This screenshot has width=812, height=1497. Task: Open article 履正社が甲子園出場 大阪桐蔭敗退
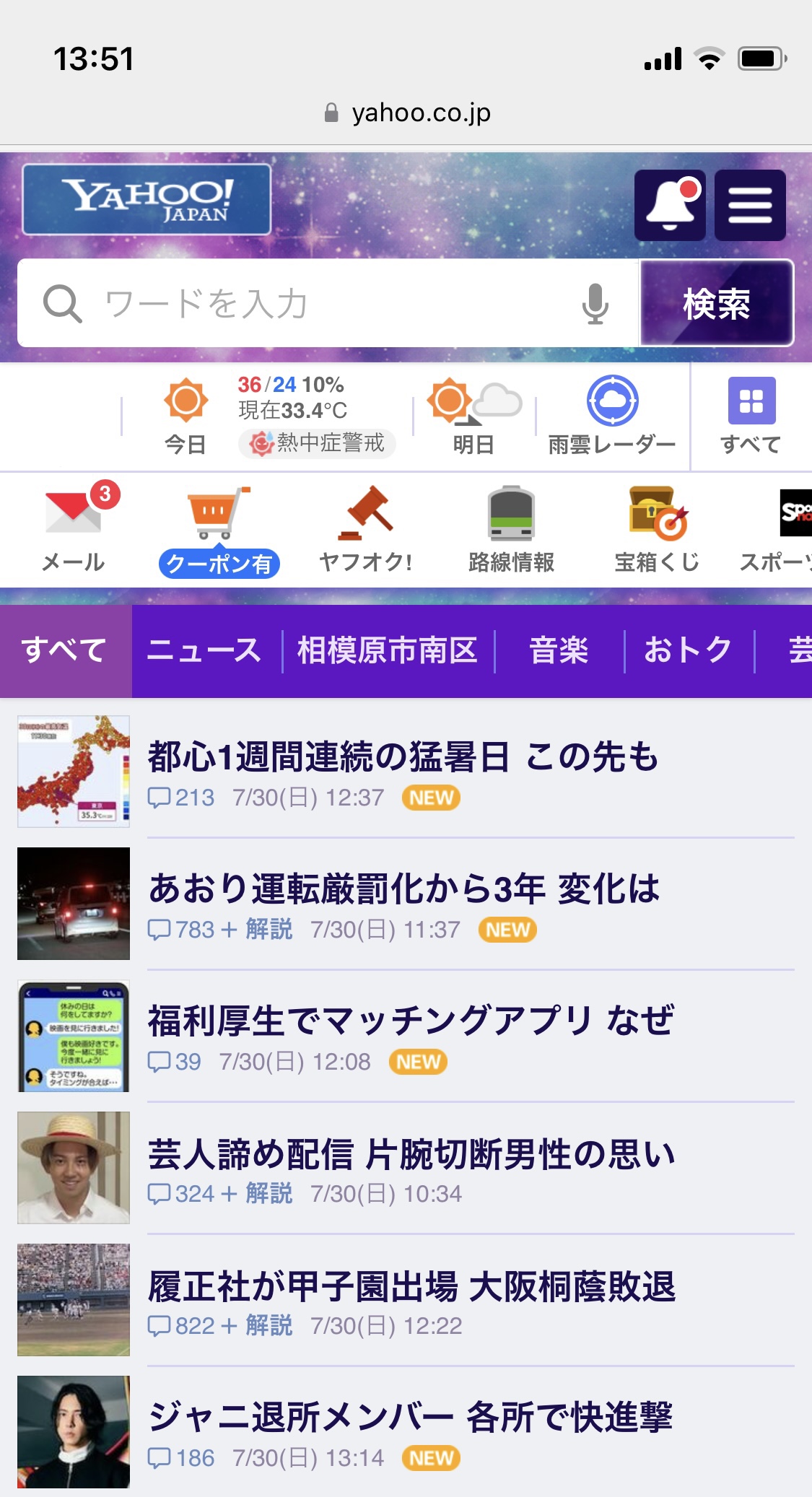(411, 1286)
